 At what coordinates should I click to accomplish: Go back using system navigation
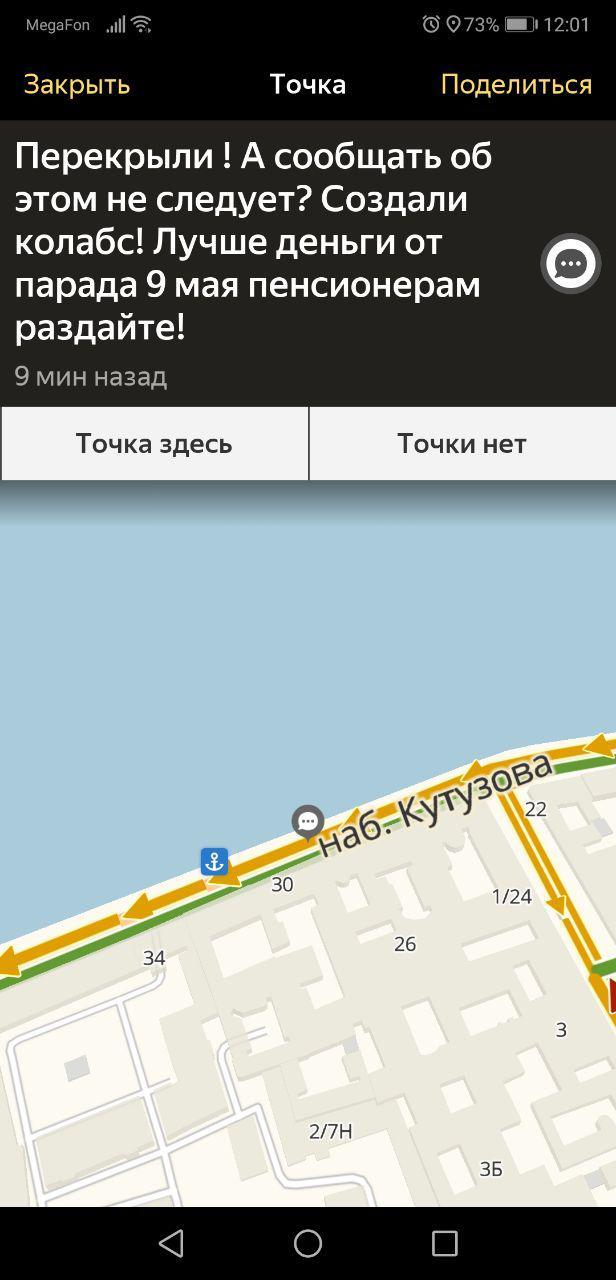pos(171,1243)
